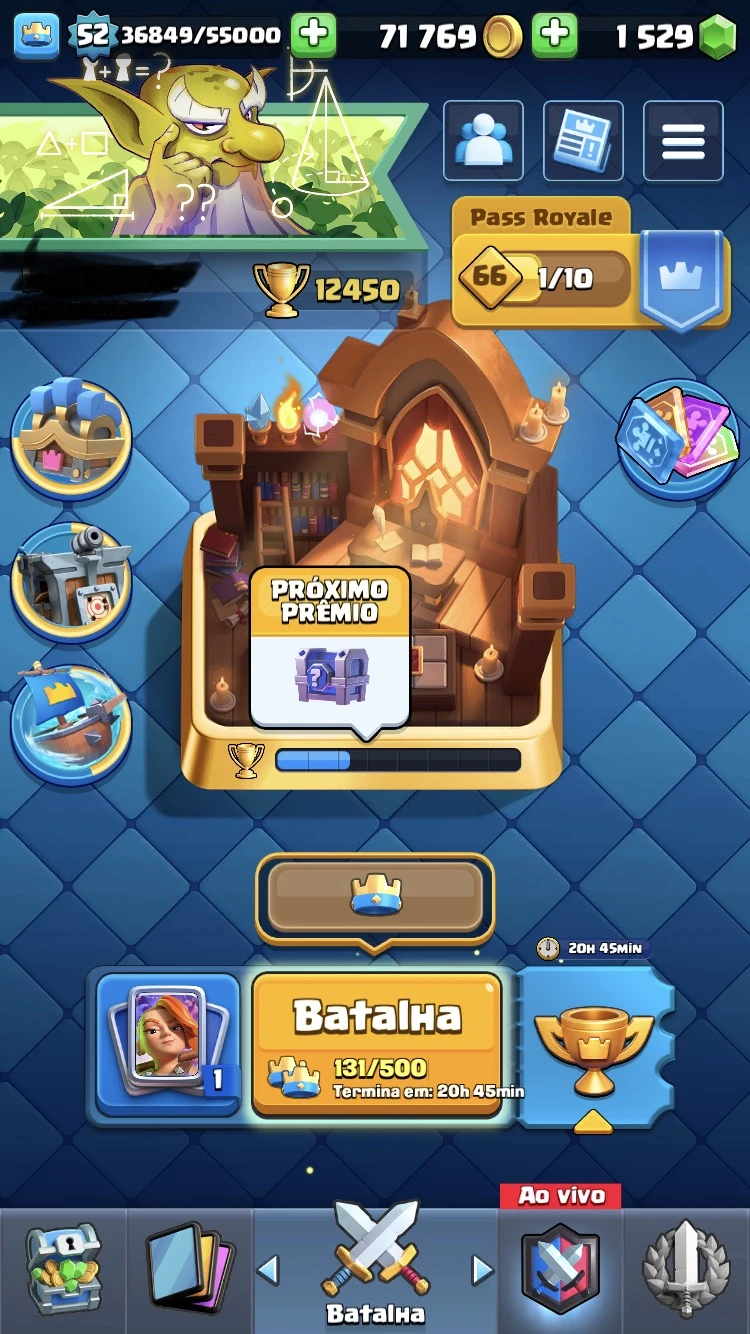The width and height of the screenshot is (750, 1334).
Task: Start a match with the Batalha button
Action: click(x=376, y=1040)
